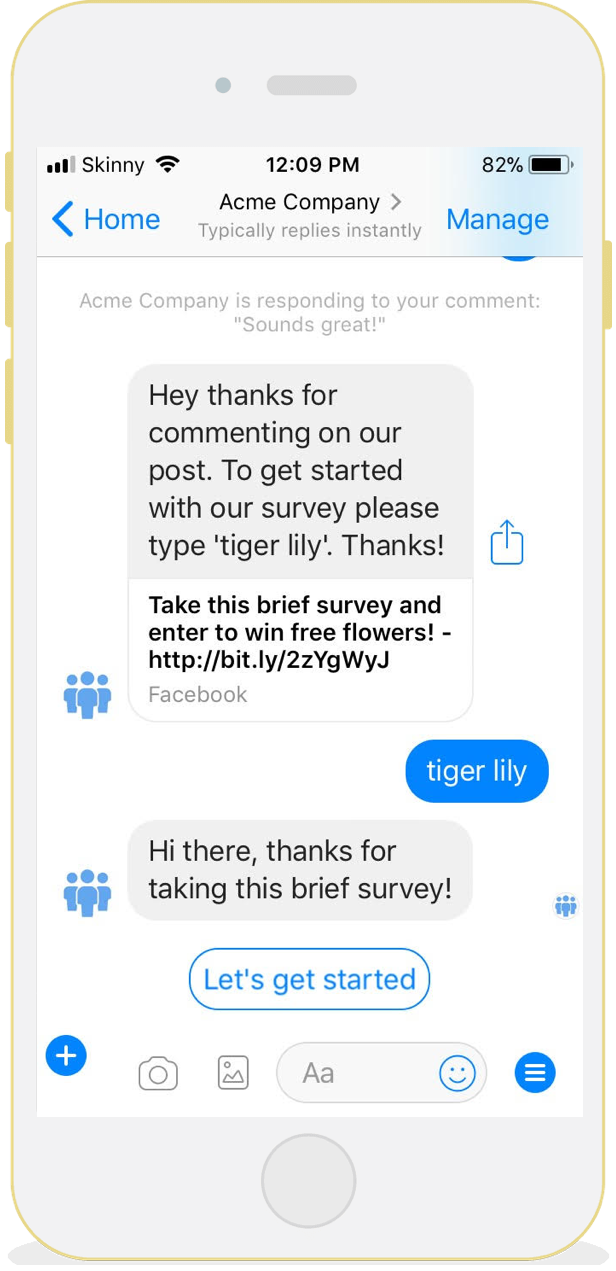Open Manage options

click(x=497, y=219)
